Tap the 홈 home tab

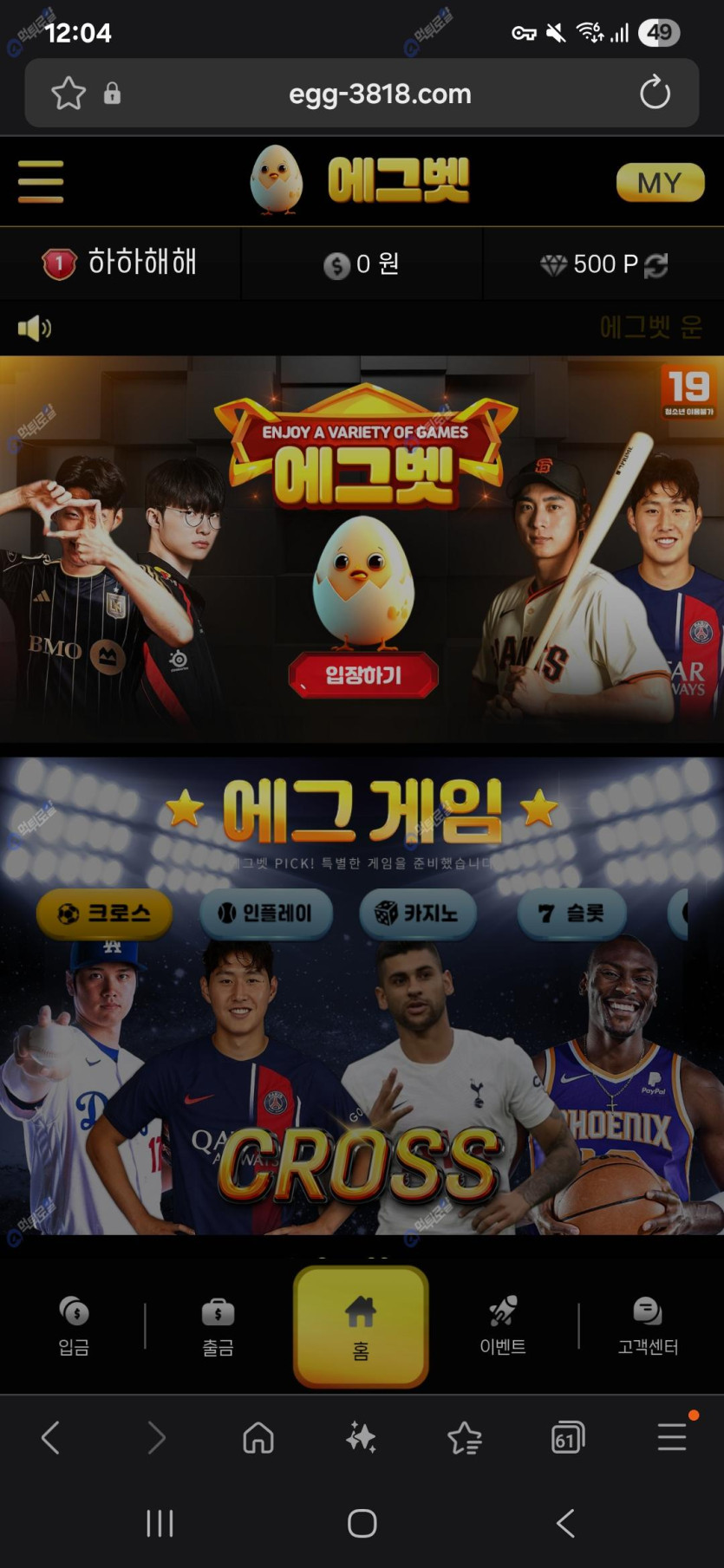[x=361, y=1327]
